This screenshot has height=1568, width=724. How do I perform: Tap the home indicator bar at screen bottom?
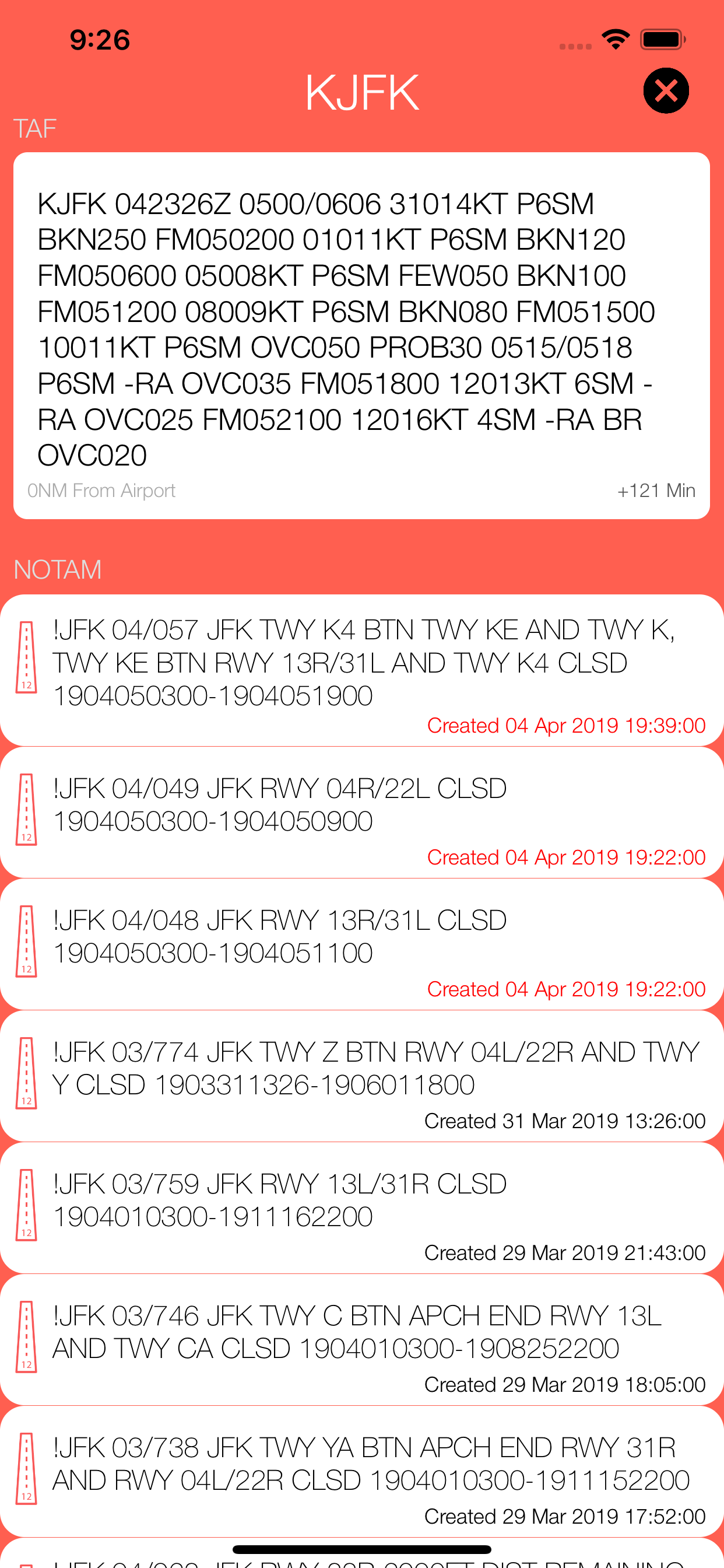click(361, 1549)
